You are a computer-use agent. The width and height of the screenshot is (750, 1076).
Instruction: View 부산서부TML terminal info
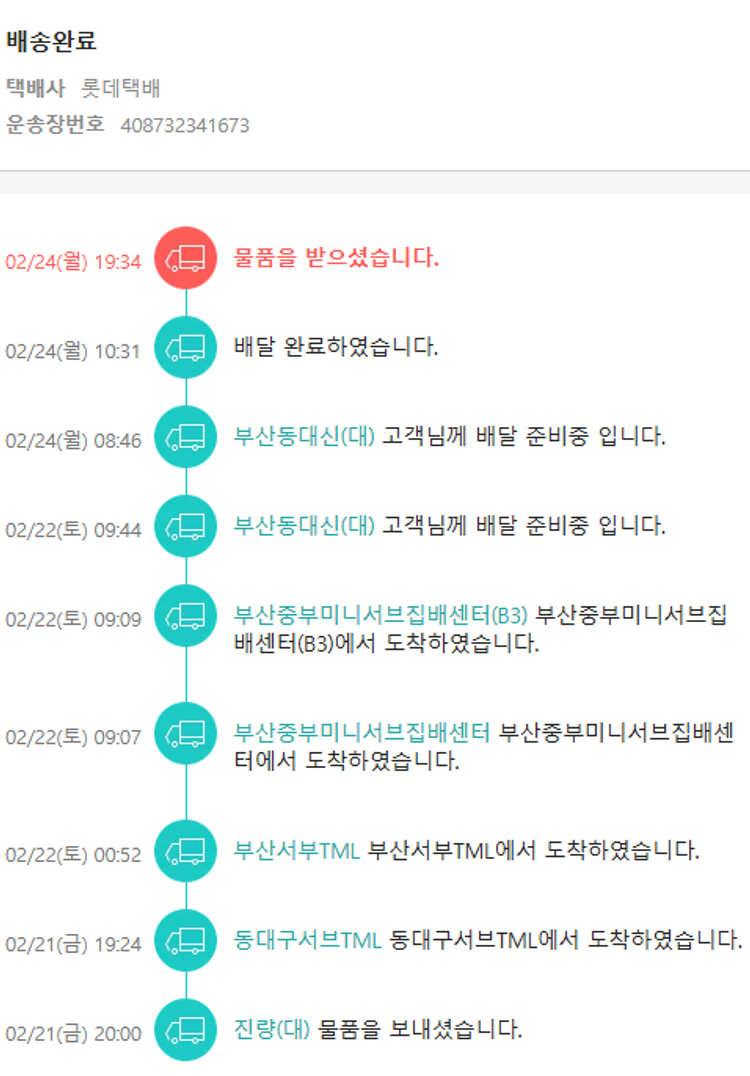(296, 851)
